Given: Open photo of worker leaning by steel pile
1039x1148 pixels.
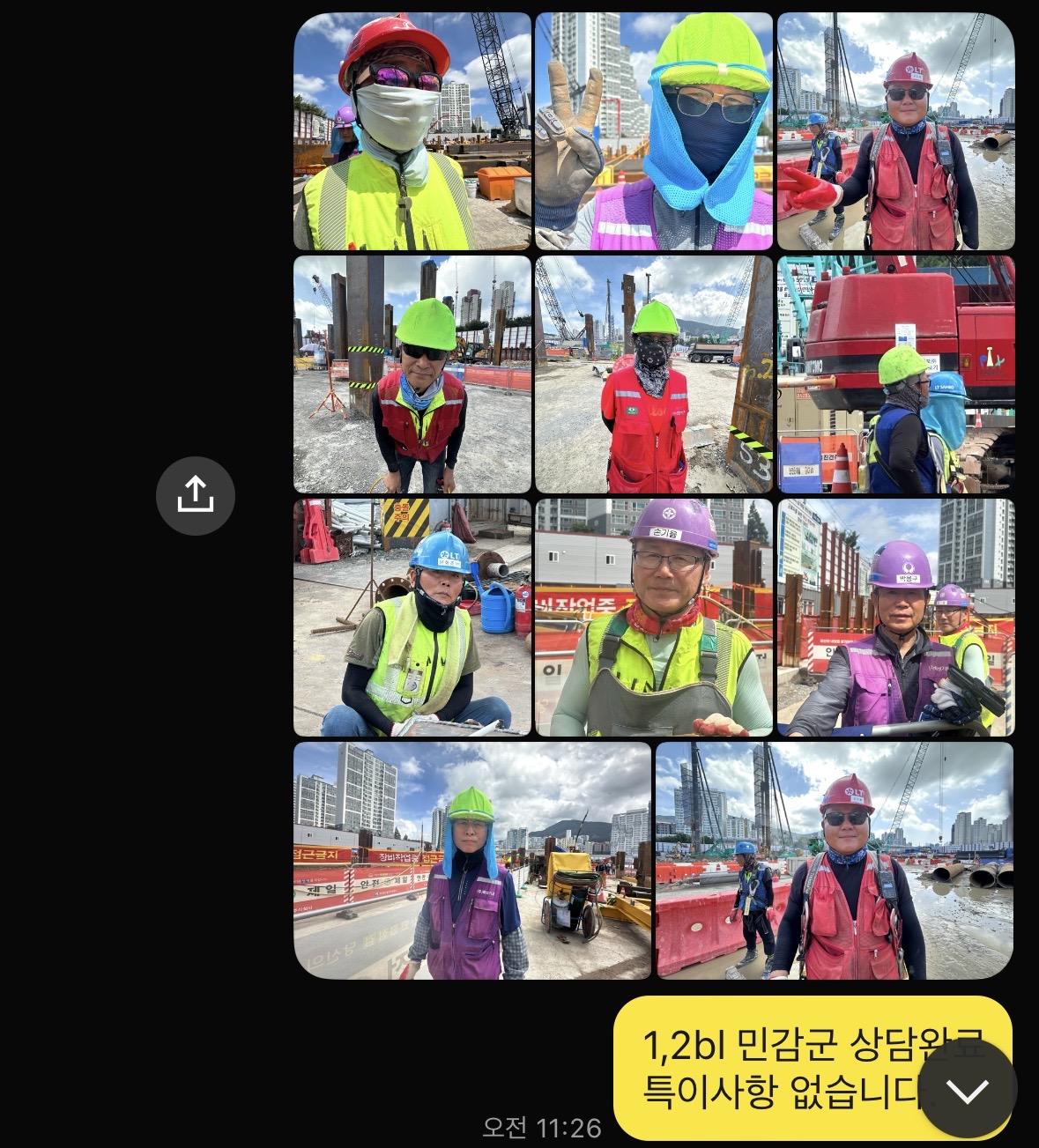Looking at the screenshot, I should pos(412,374).
